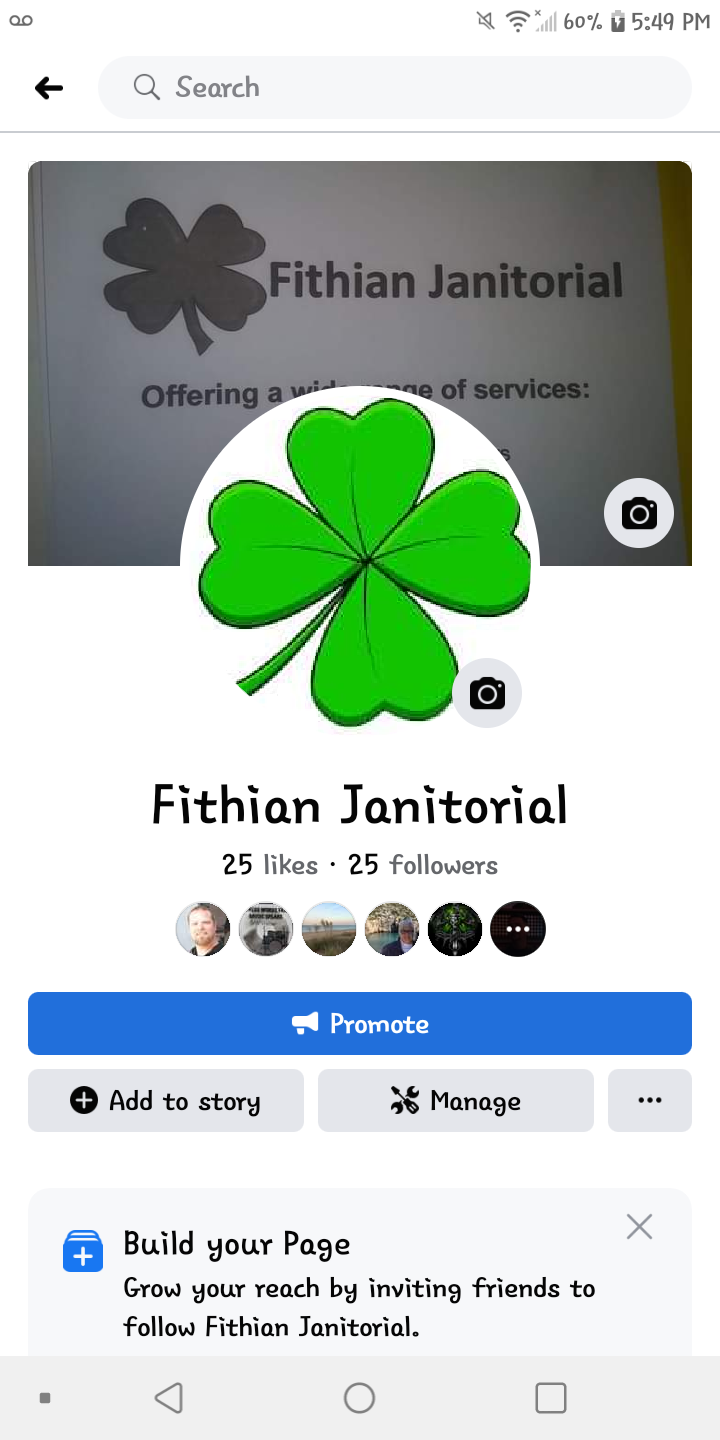Go back using the top arrow
This screenshot has width=720, height=1440.
tap(49, 88)
